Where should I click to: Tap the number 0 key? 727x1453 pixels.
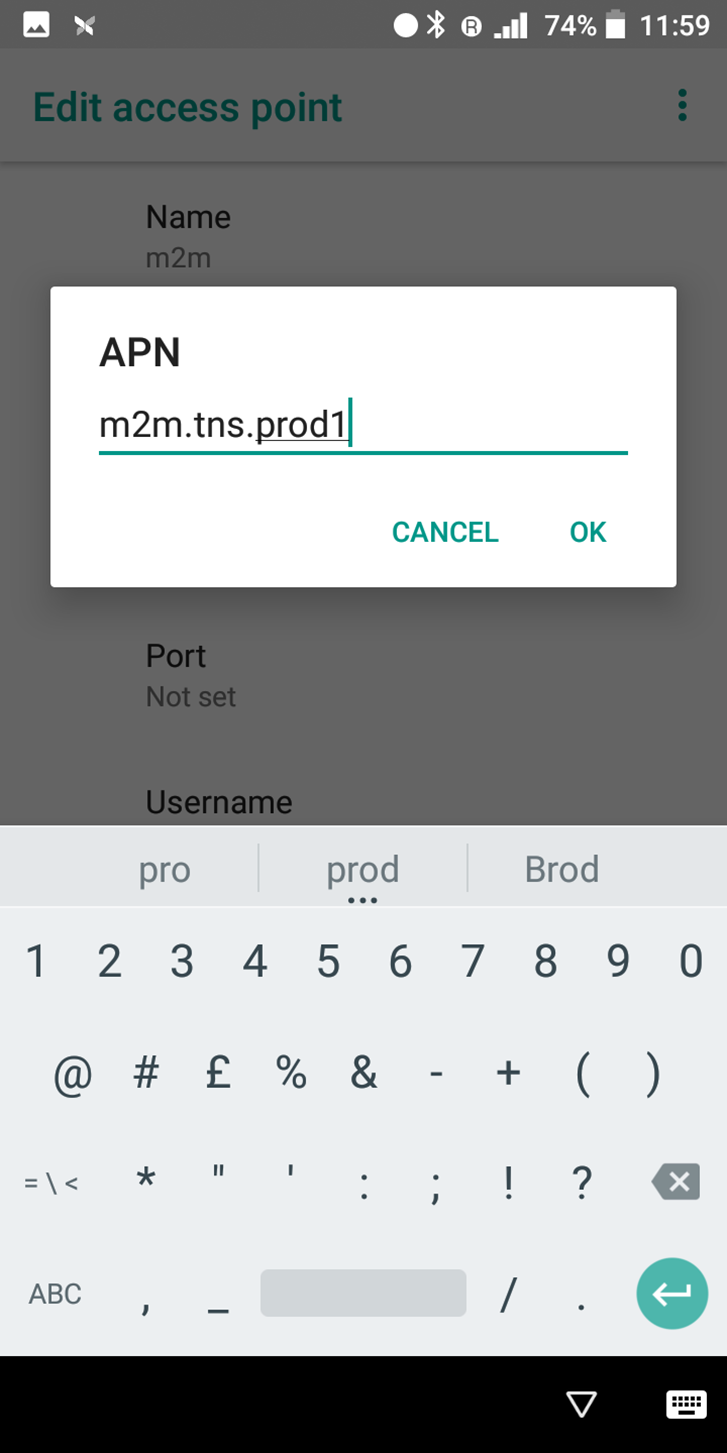691,962
